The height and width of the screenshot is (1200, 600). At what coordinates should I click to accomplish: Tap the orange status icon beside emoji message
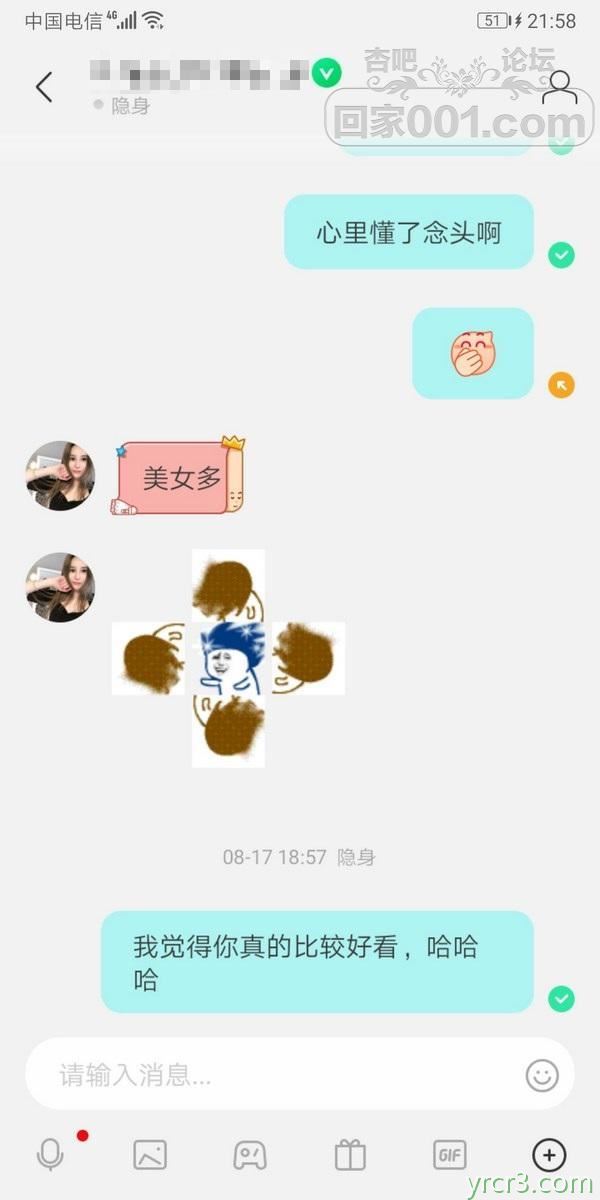561,384
